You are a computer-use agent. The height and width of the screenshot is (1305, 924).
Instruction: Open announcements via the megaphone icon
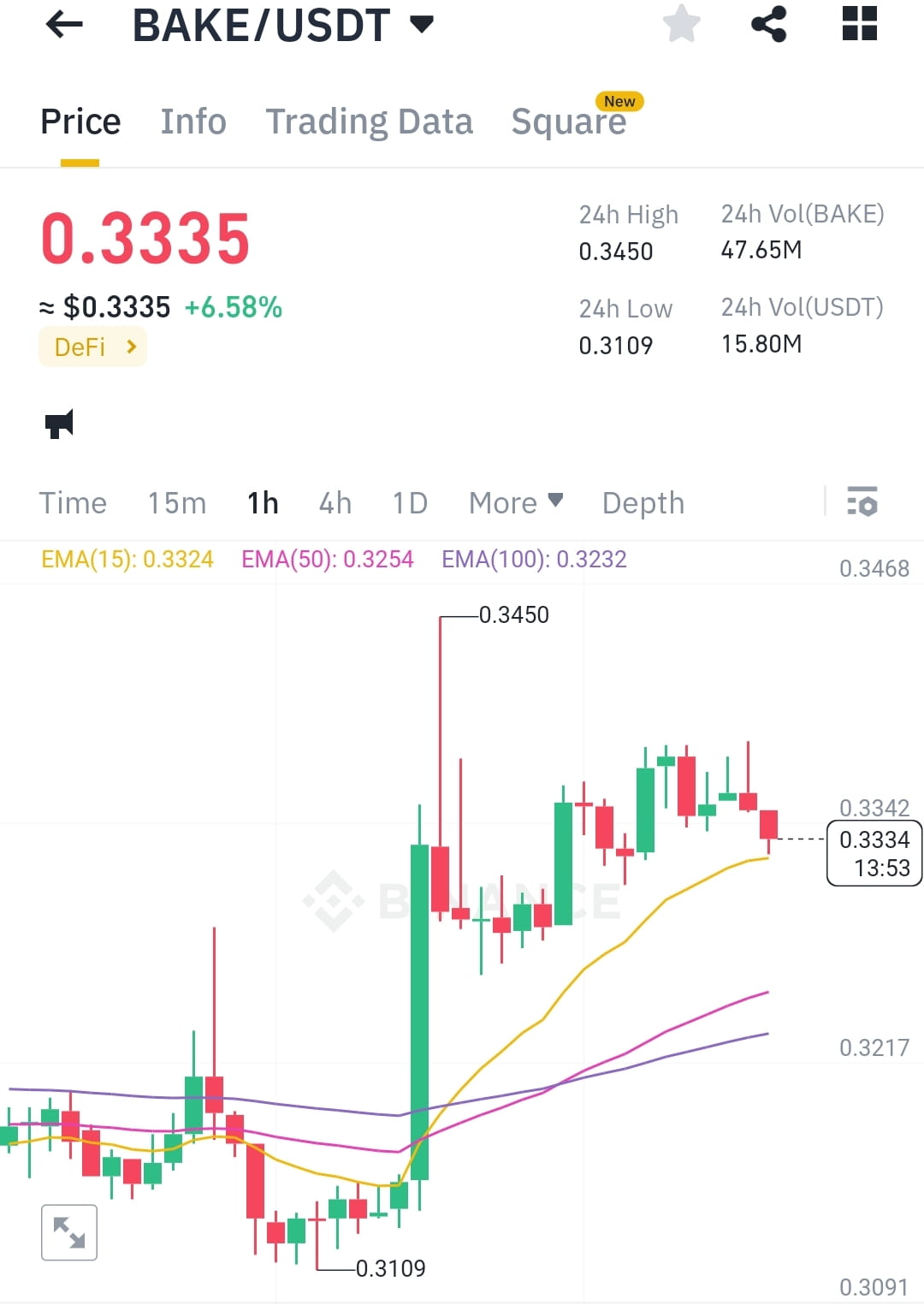coord(57,423)
